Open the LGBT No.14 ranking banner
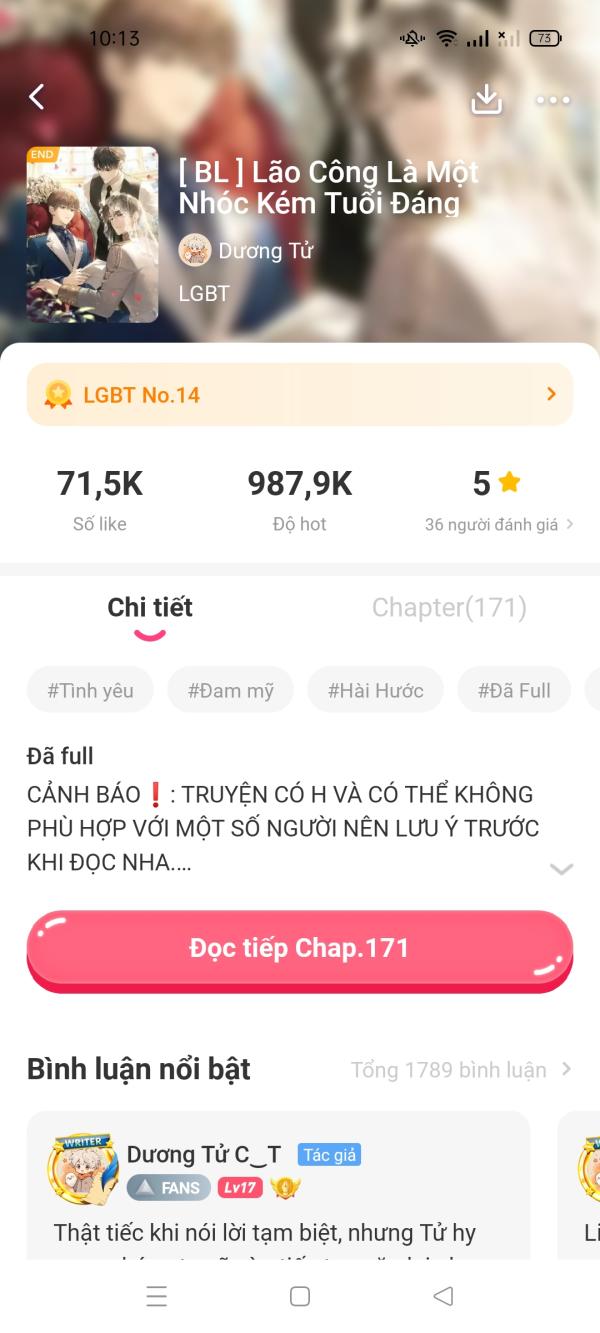 (300, 395)
